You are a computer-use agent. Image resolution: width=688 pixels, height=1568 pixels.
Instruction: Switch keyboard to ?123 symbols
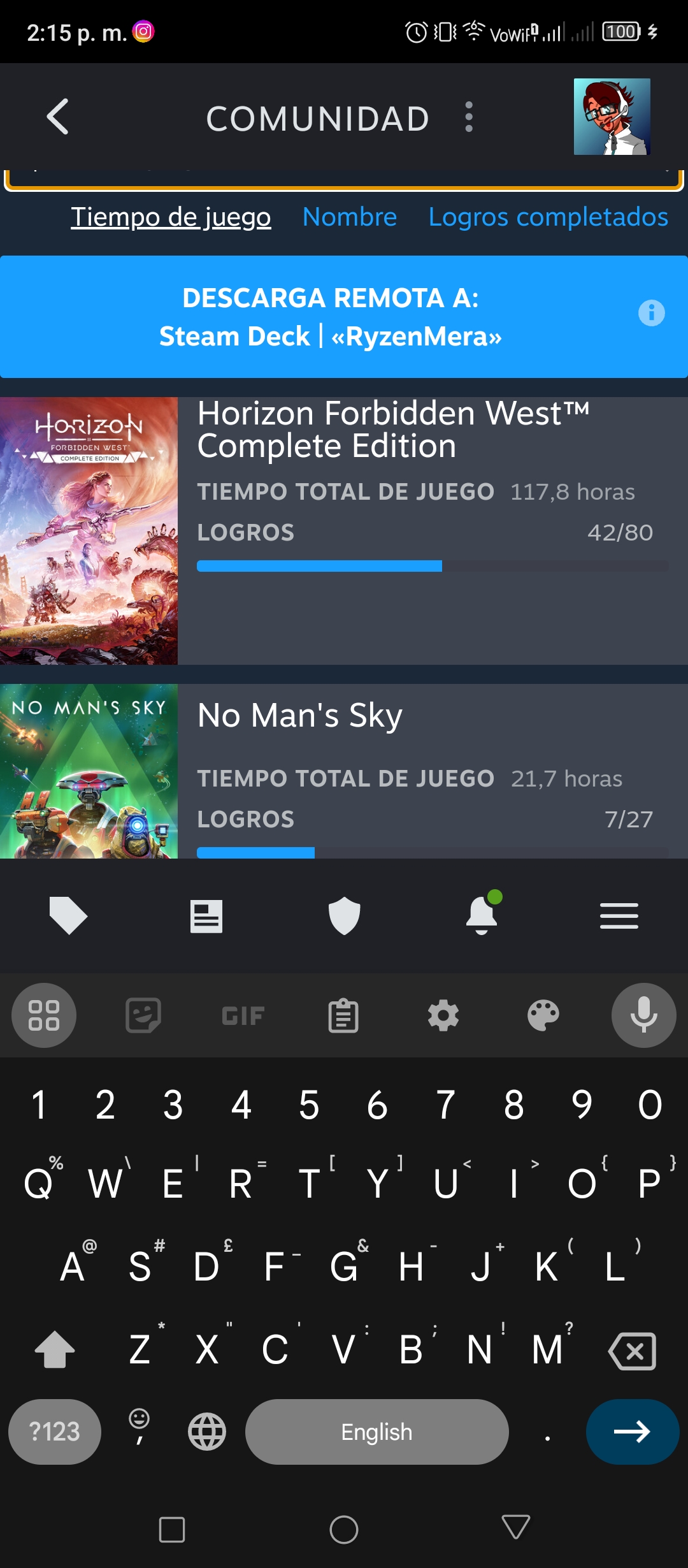pos(55,1432)
